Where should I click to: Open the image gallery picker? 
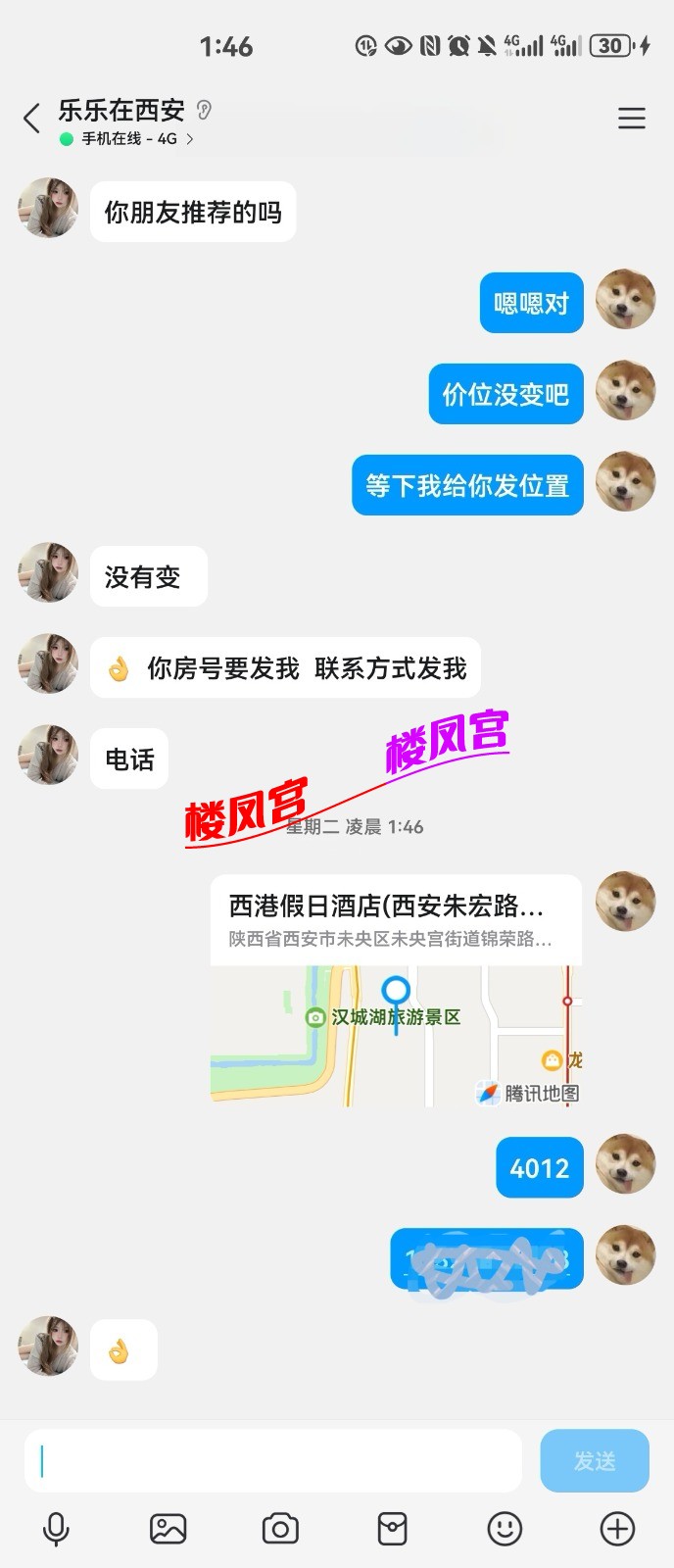pyautogui.click(x=168, y=1529)
